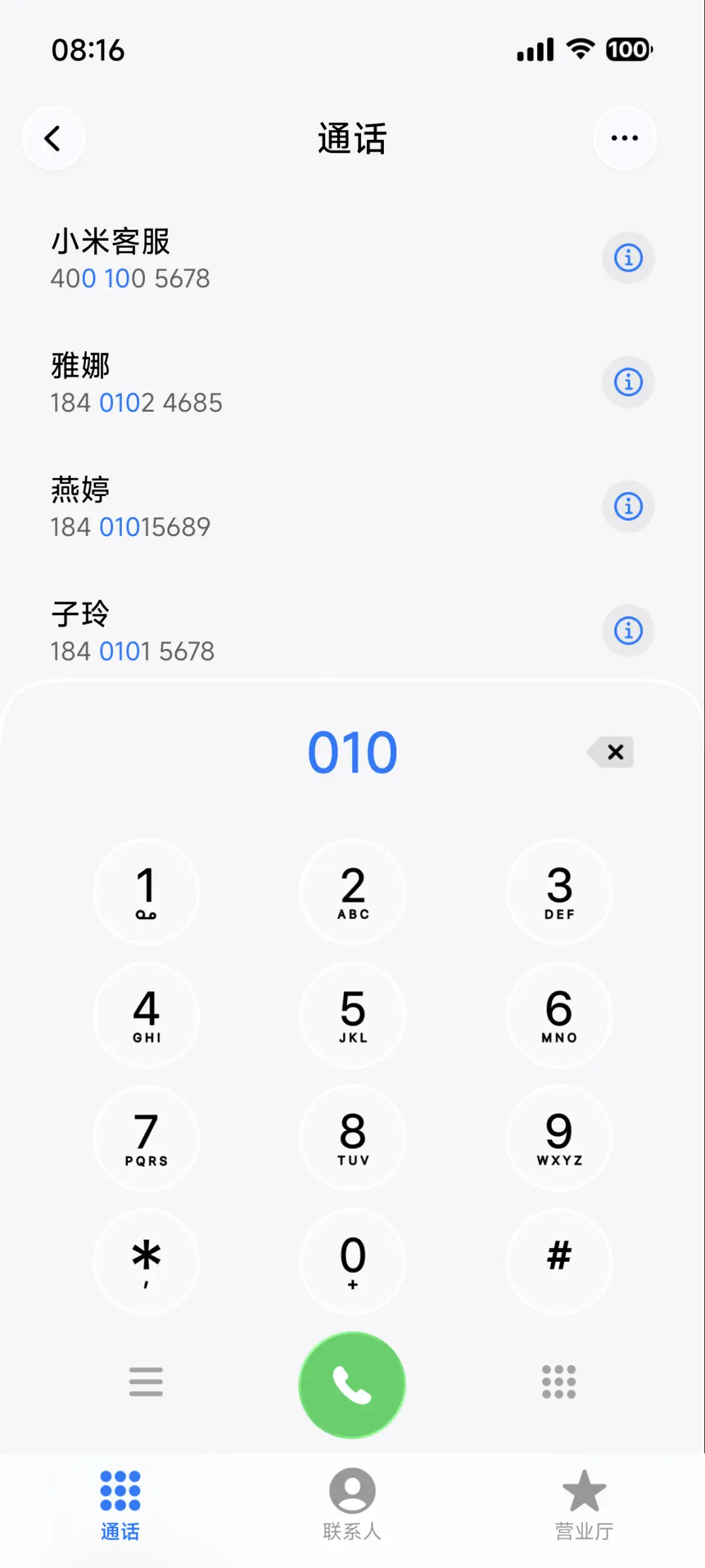
Task: Tap the green call button
Action: (352, 1384)
